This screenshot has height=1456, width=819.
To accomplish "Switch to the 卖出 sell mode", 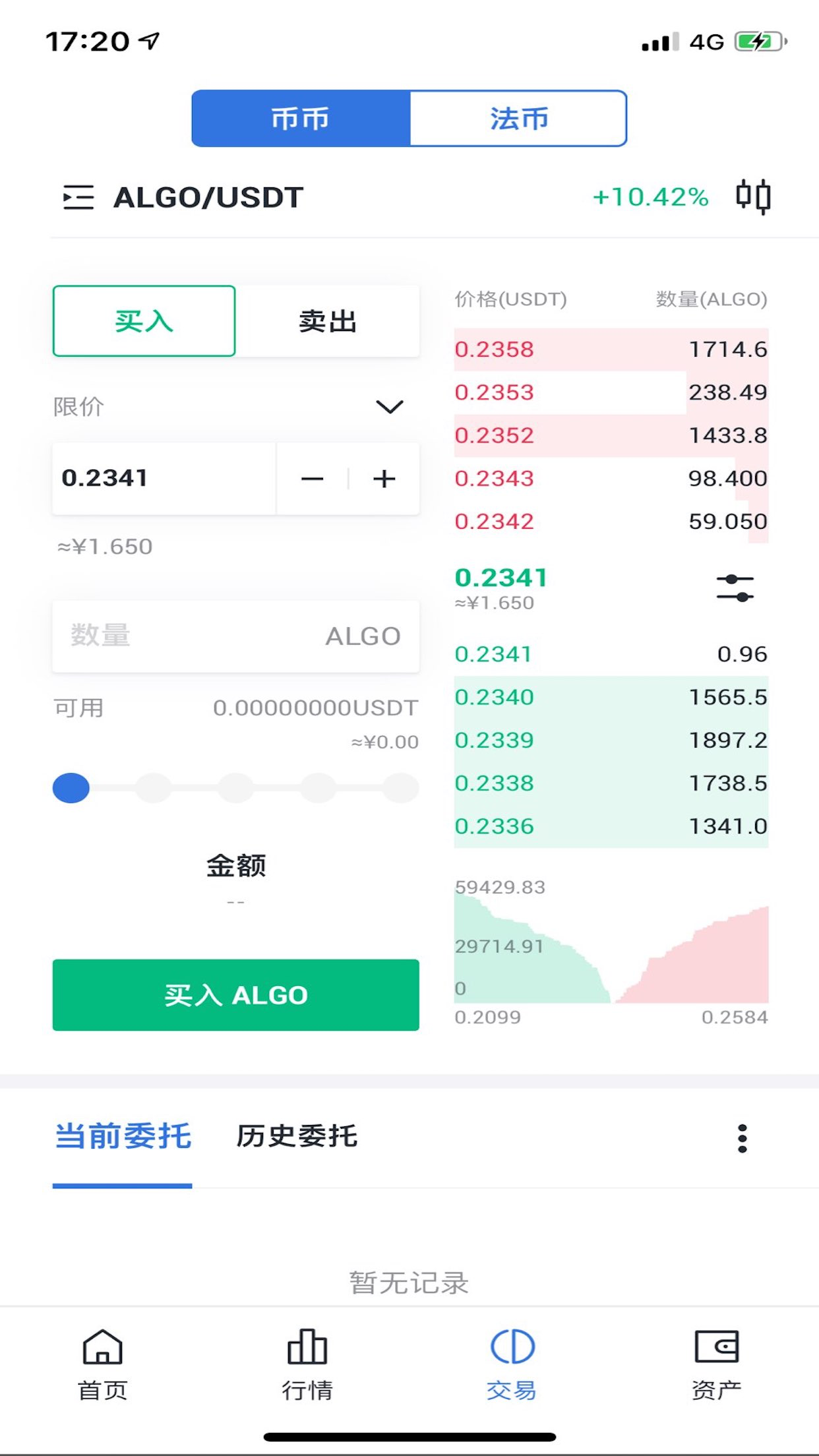I will pyautogui.click(x=328, y=320).
